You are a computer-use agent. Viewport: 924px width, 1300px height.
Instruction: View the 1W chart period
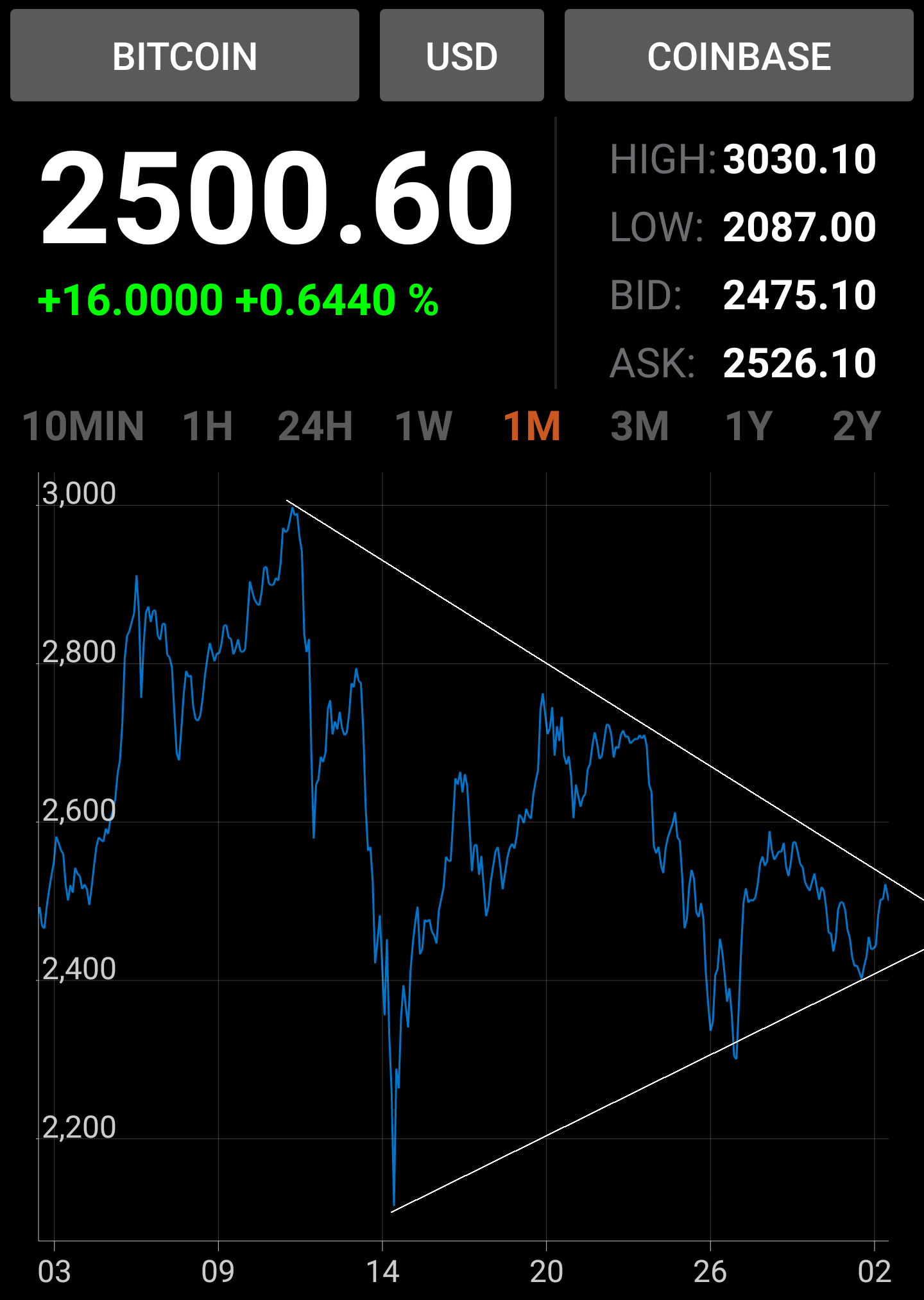tap(424, 426)
